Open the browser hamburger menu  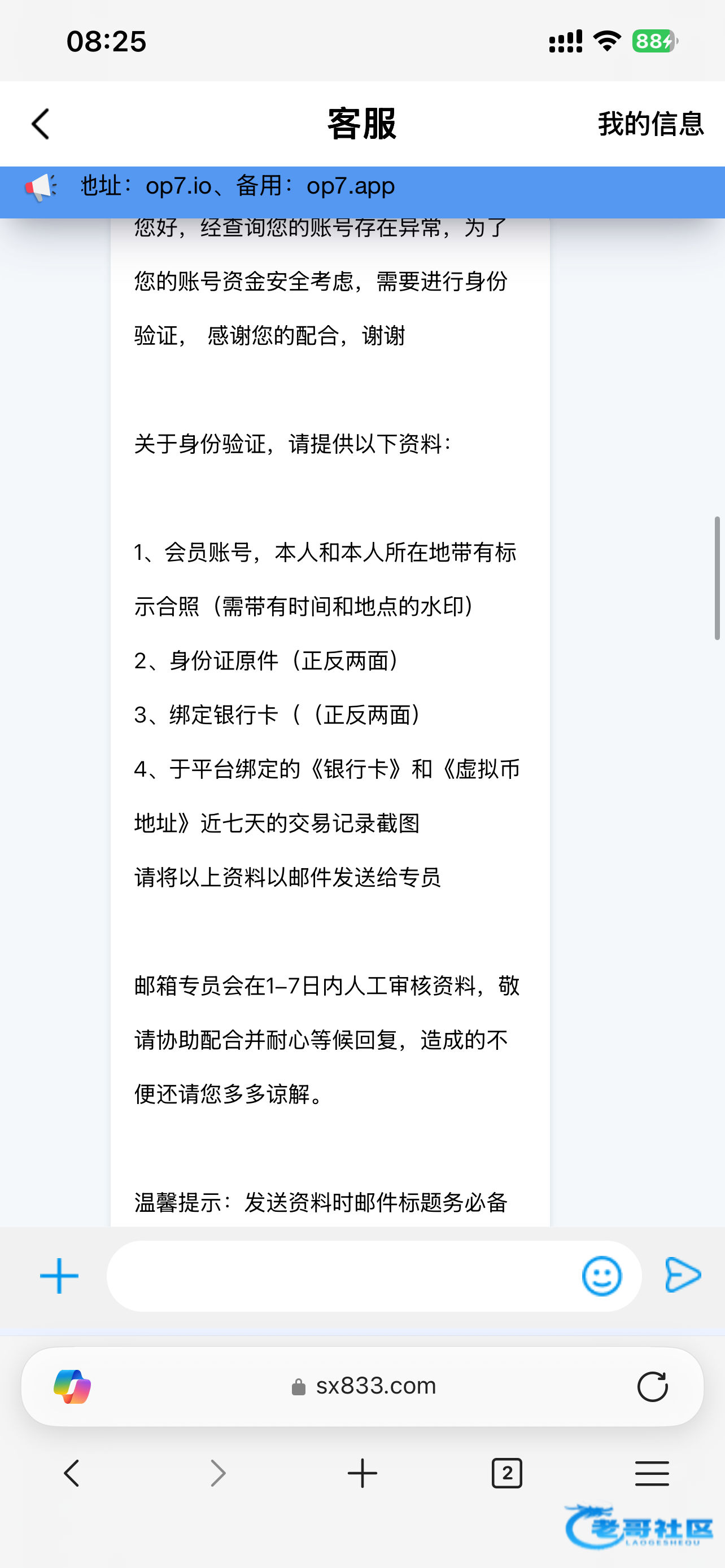tap(652, 1474)
